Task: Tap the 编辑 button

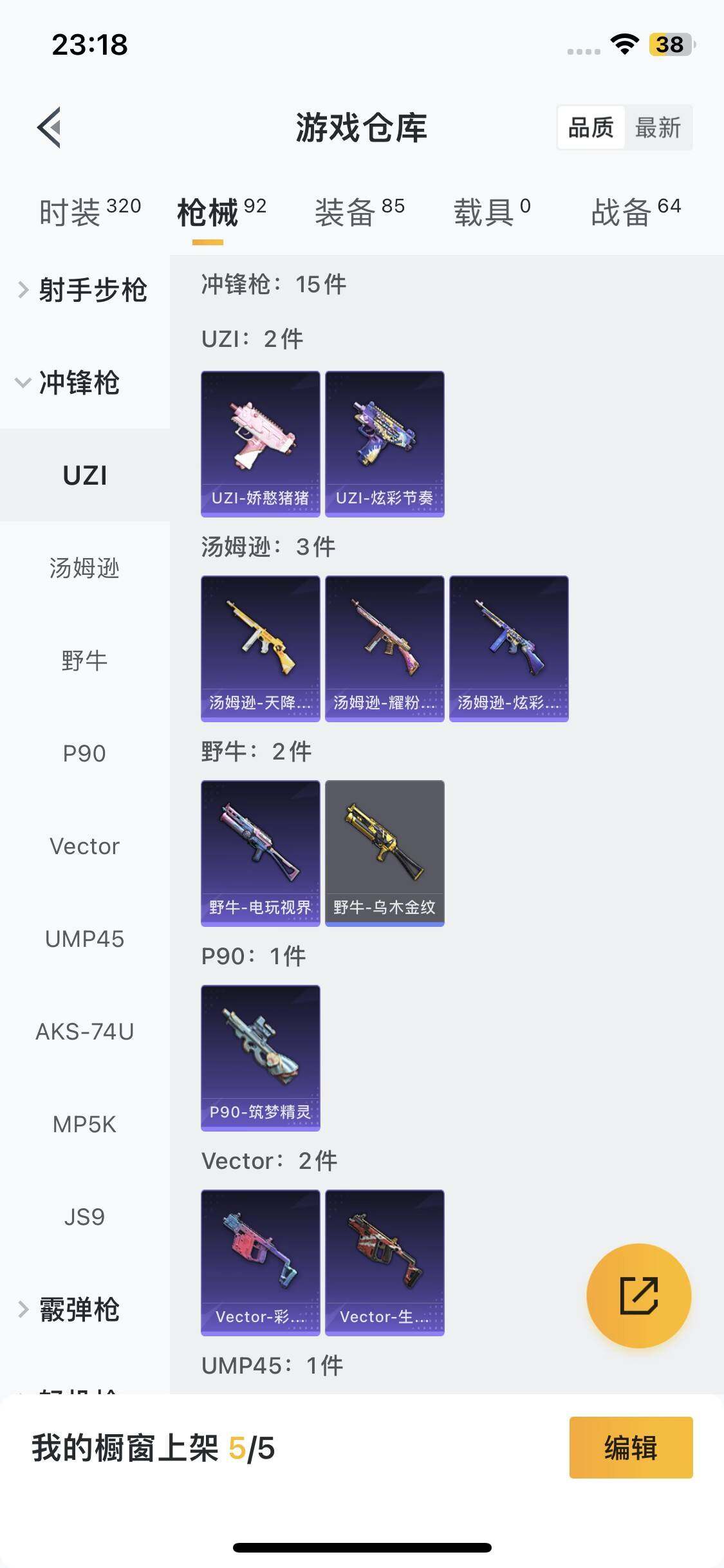Action: 631,1448
